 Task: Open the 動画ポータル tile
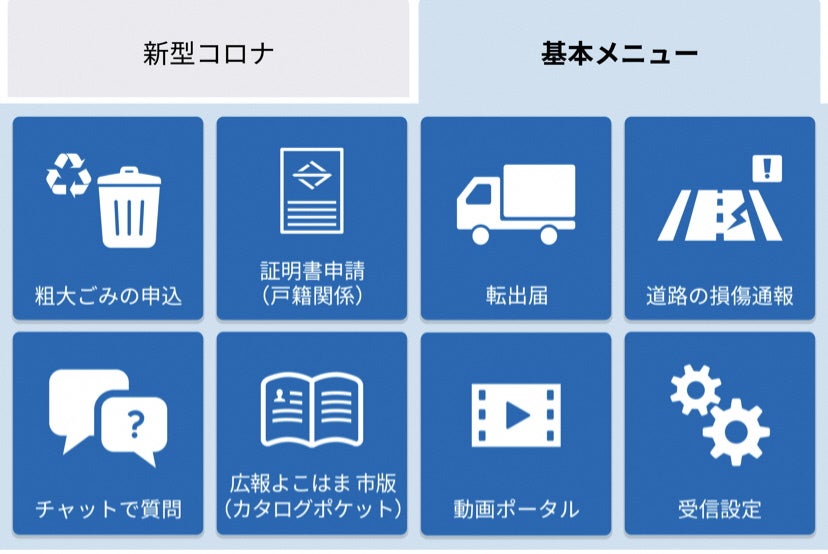point(516,434)
